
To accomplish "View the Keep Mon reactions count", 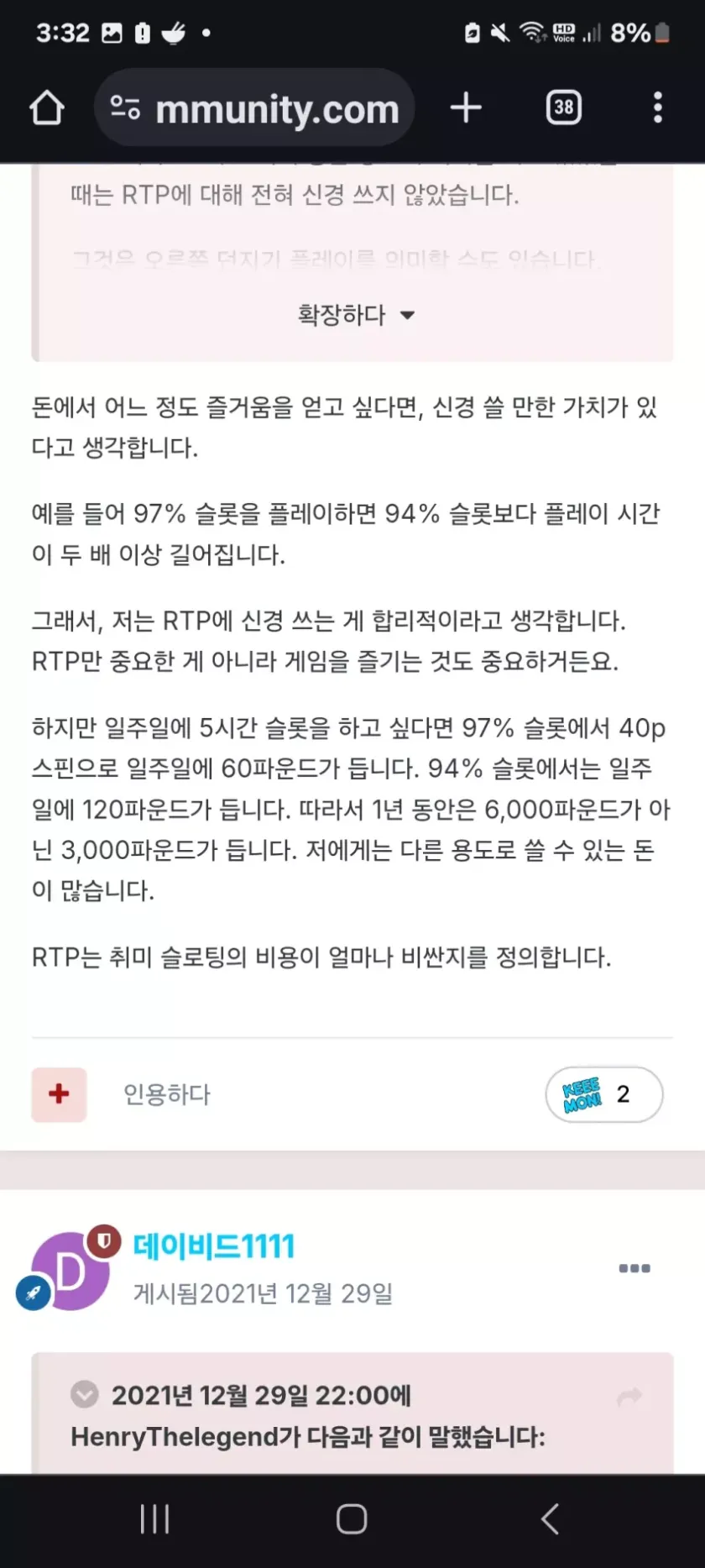I will tap(603, 1094).
